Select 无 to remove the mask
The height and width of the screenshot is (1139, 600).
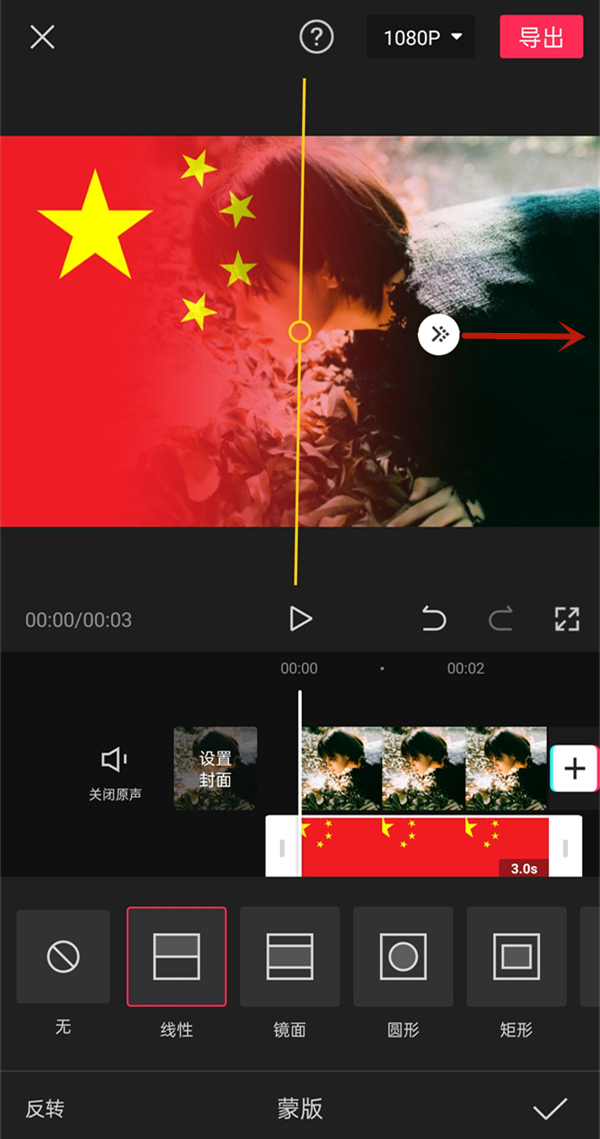63,957
